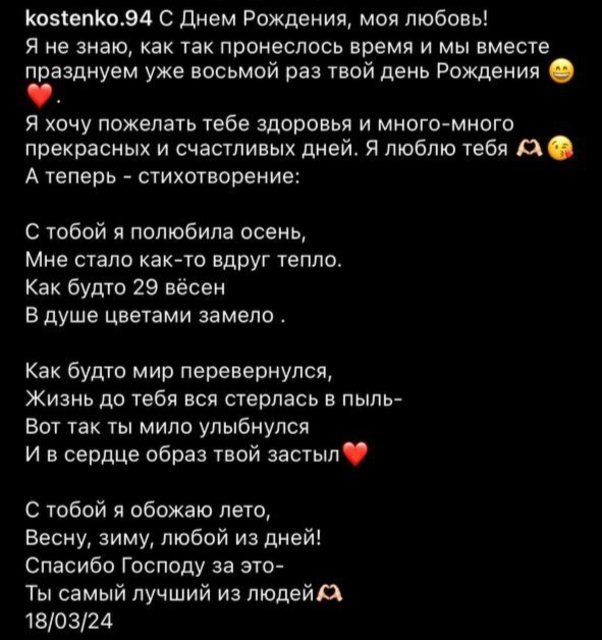This screenshot has height=640, width=602.
Task: Open the kostenko.94 profile
Action: coord(86,17)
